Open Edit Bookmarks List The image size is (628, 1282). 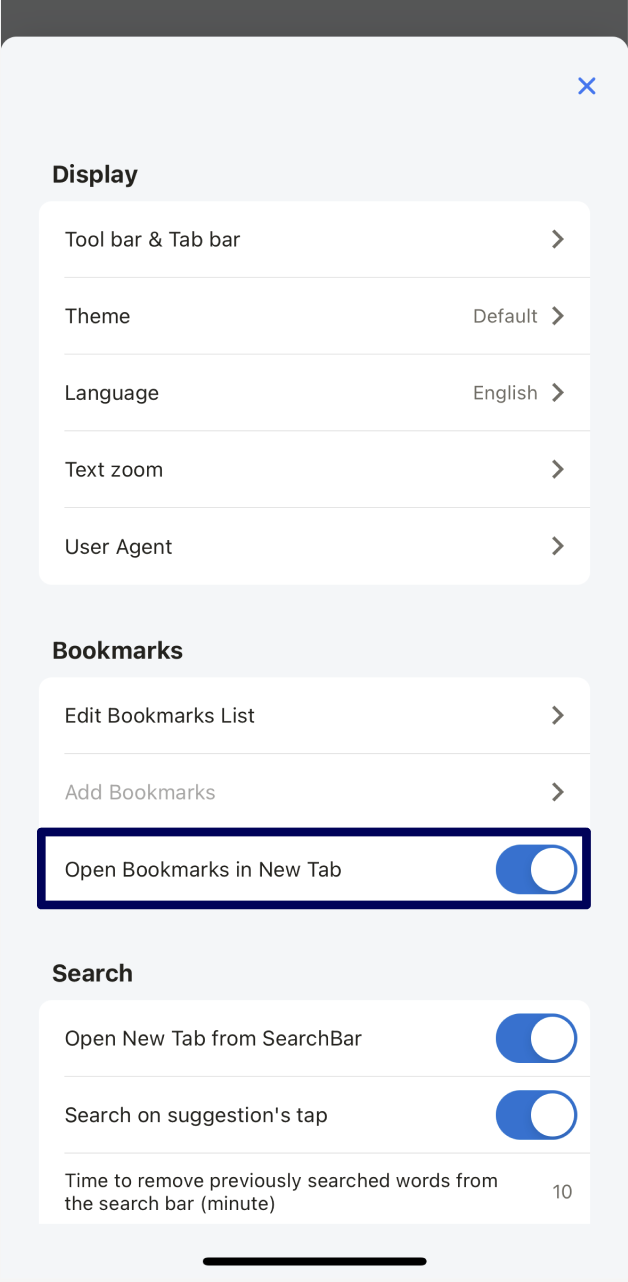pos(314,716)
